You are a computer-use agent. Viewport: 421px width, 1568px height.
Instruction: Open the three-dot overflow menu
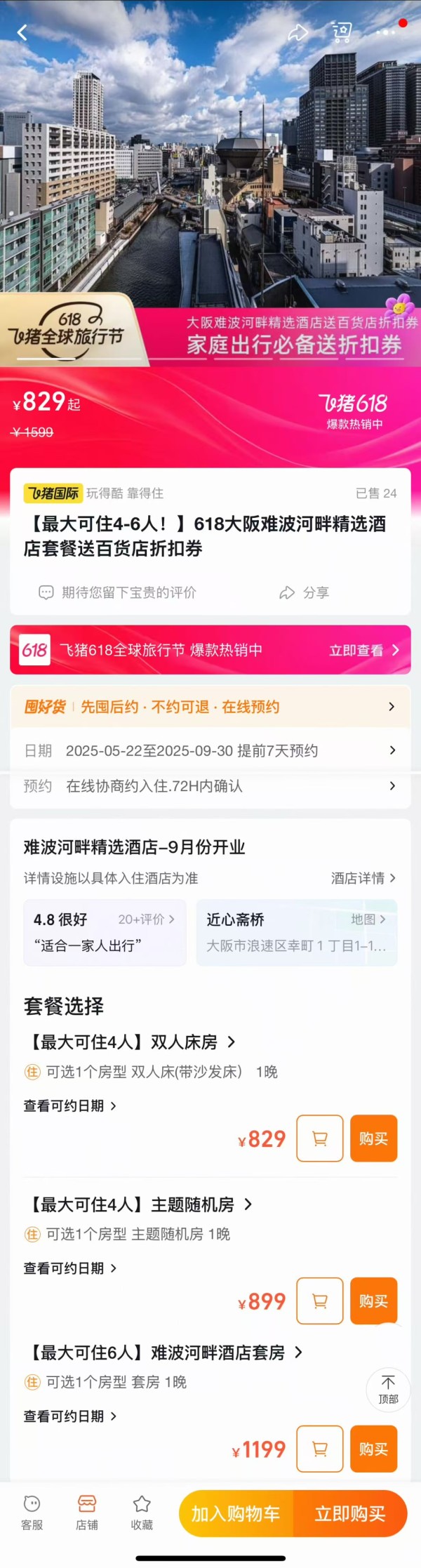point(385,32)
